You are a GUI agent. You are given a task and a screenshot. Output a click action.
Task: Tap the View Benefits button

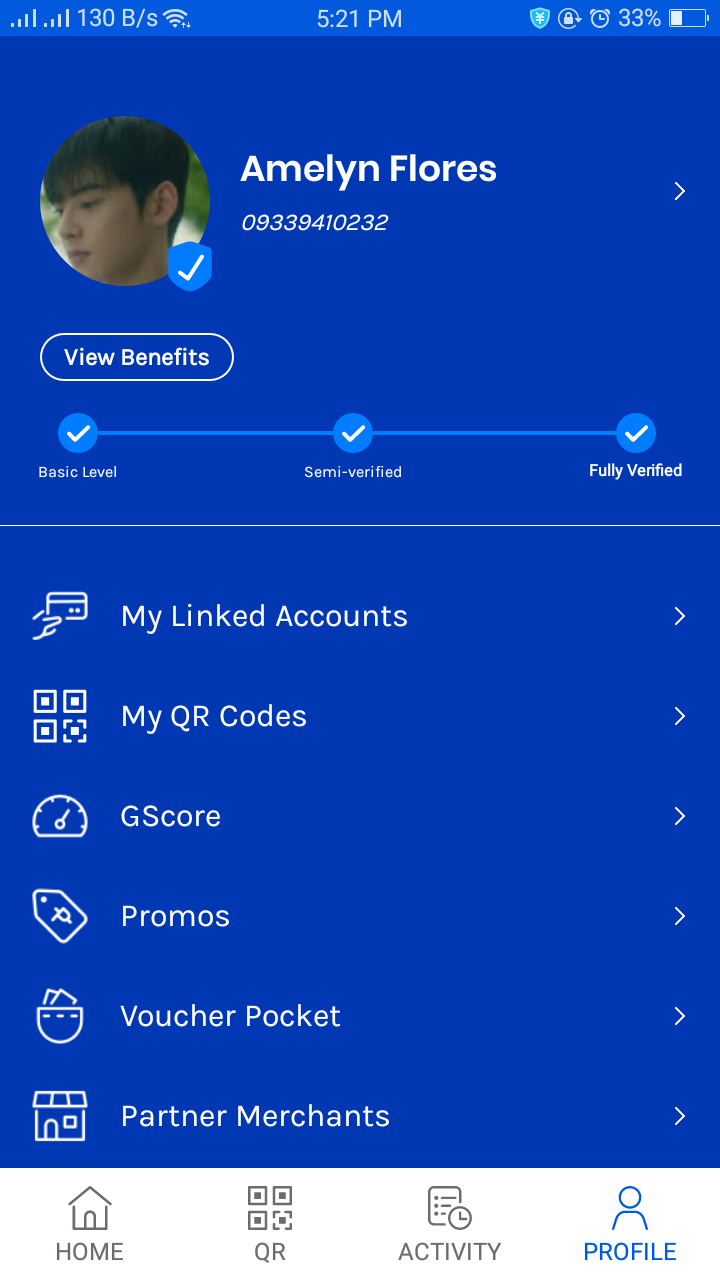coord(137,357)
